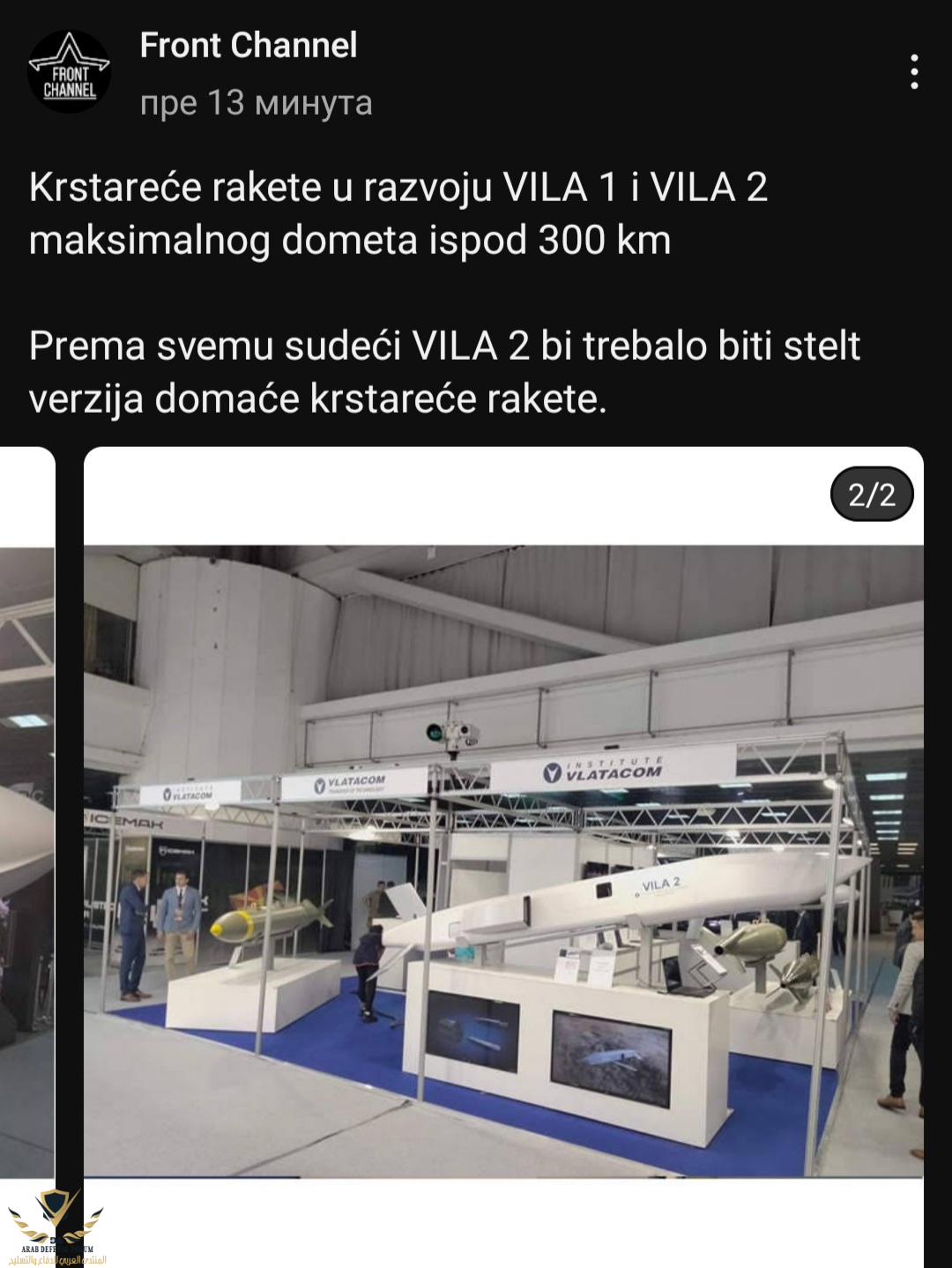The image size is (952, 1268).
Task: Open the VILA 2 missile photo
Action: [x=502, y=860]
